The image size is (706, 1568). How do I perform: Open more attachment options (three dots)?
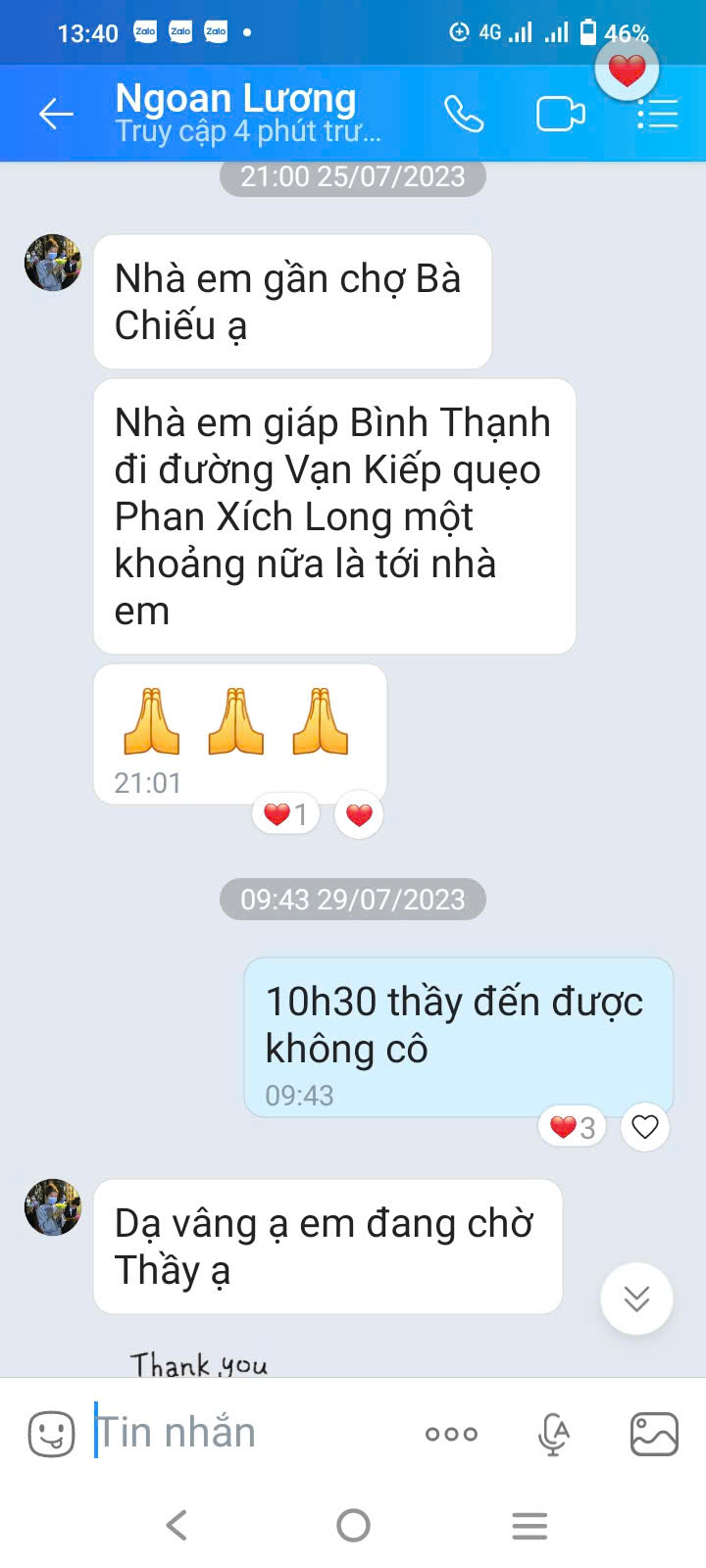(451, 1434)
